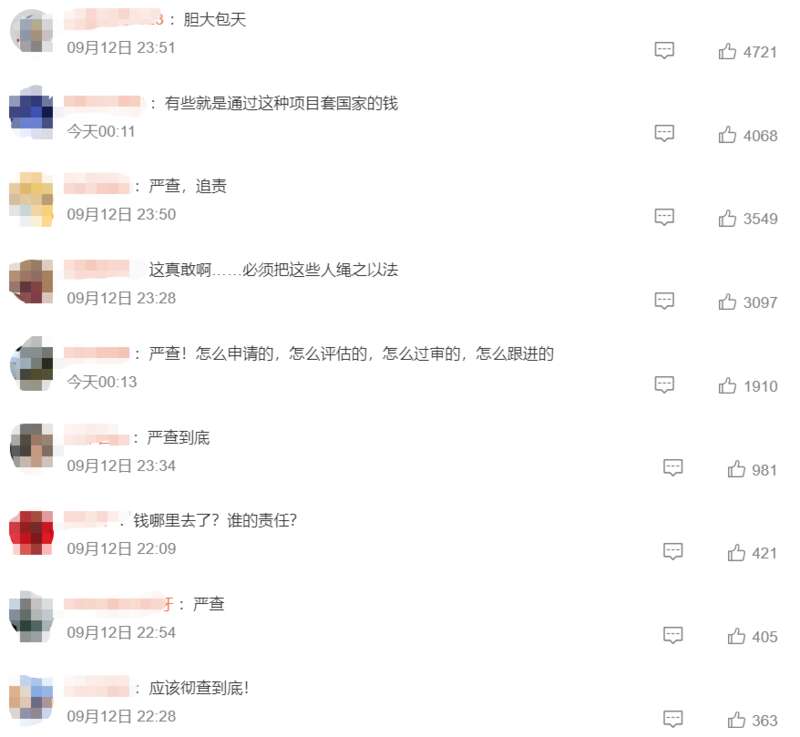Reply to the "严查" comment posted at 22:54

pos(673,635)
